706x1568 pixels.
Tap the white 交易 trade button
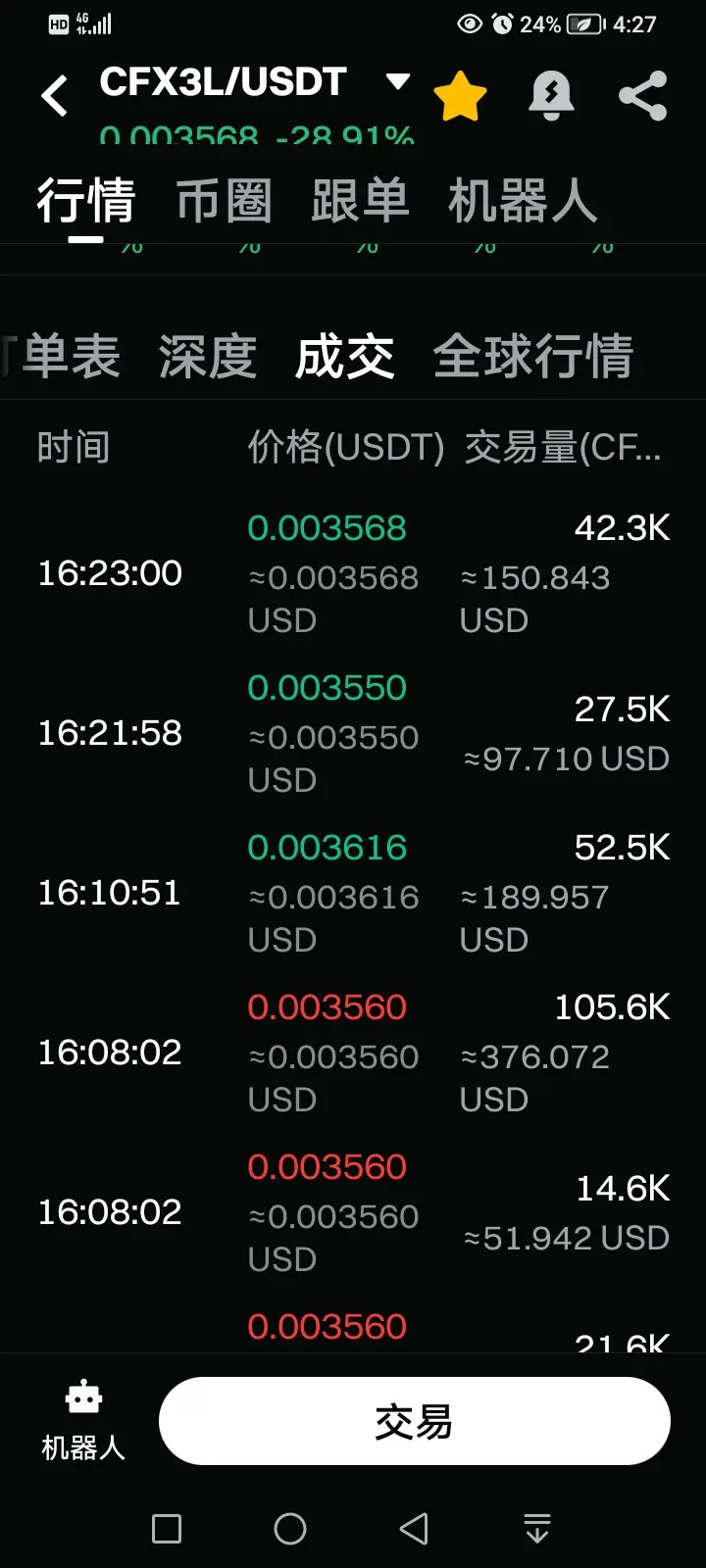tap(415, 1421)
